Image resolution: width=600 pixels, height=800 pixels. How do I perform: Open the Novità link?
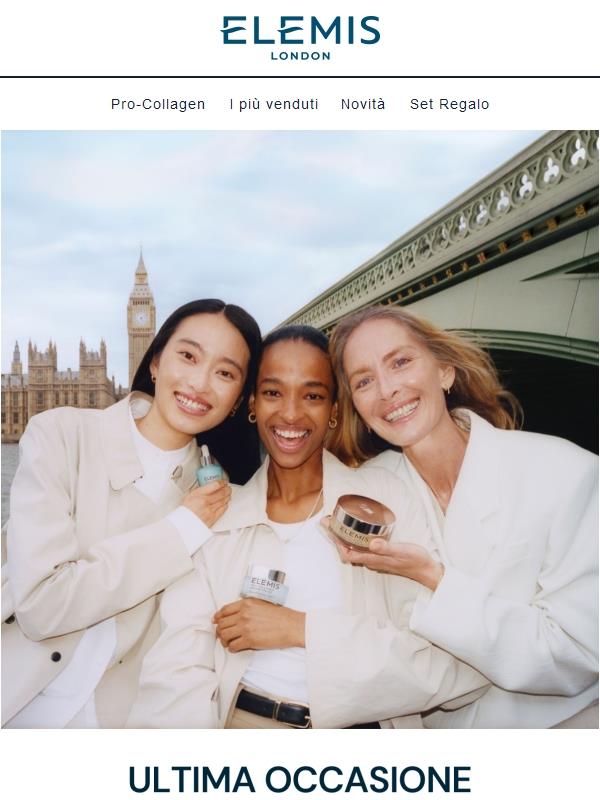(x=363, y=104)
